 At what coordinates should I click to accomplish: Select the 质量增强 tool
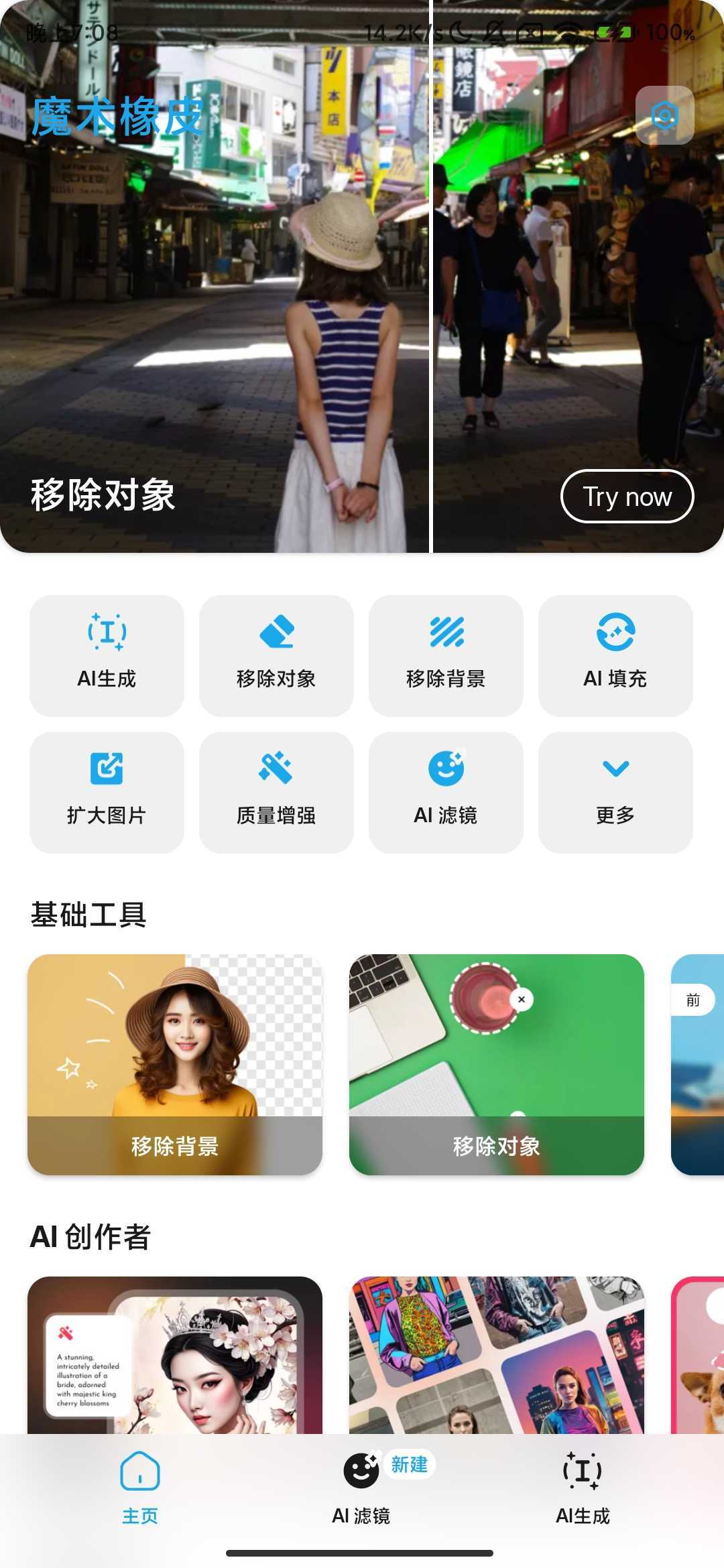tap(276, 792)
